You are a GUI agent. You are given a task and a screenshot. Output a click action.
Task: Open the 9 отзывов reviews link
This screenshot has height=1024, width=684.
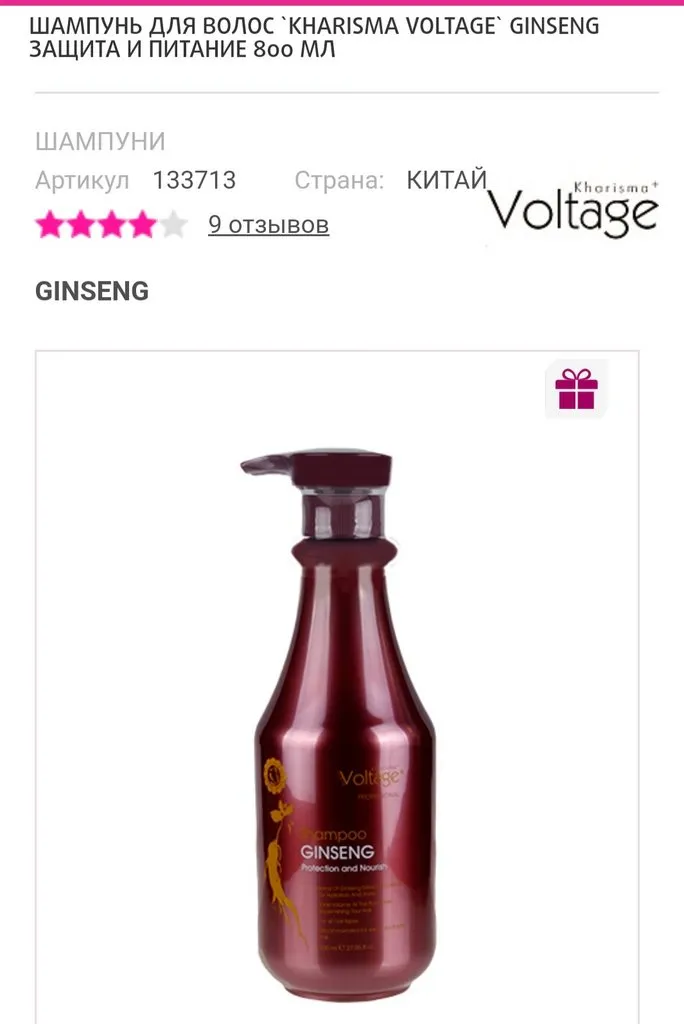point(268,225)
